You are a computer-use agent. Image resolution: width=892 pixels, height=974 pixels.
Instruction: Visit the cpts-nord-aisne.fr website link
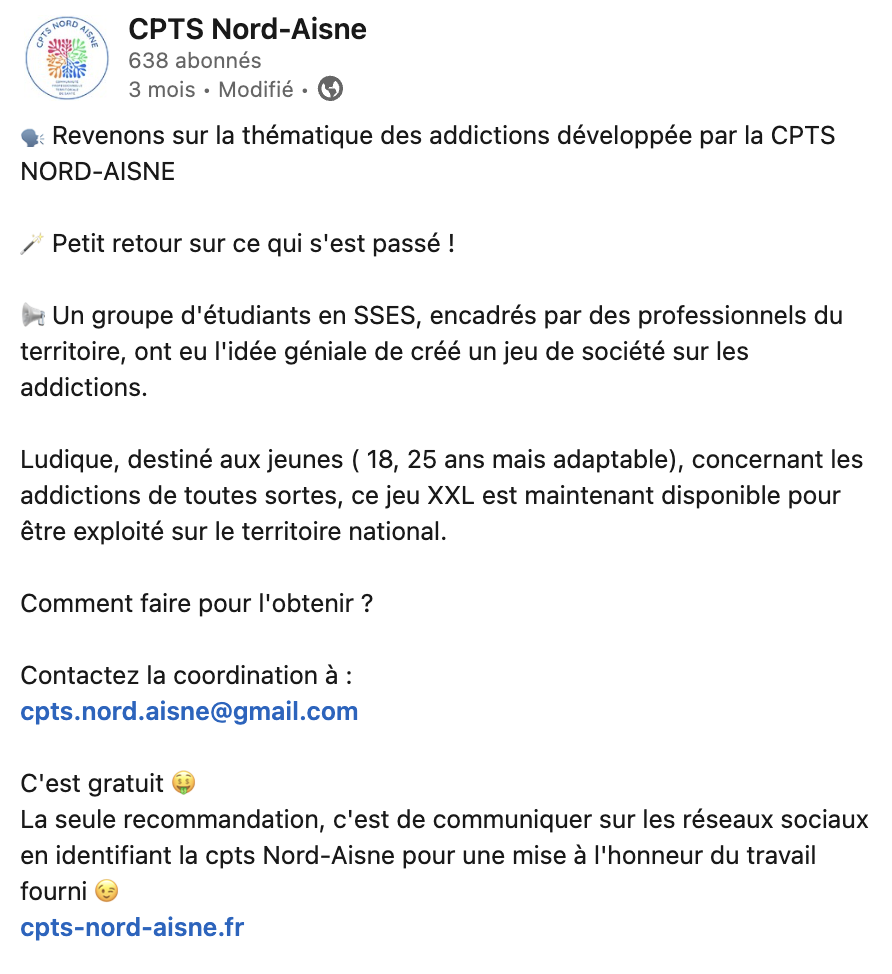coord(132,927)
